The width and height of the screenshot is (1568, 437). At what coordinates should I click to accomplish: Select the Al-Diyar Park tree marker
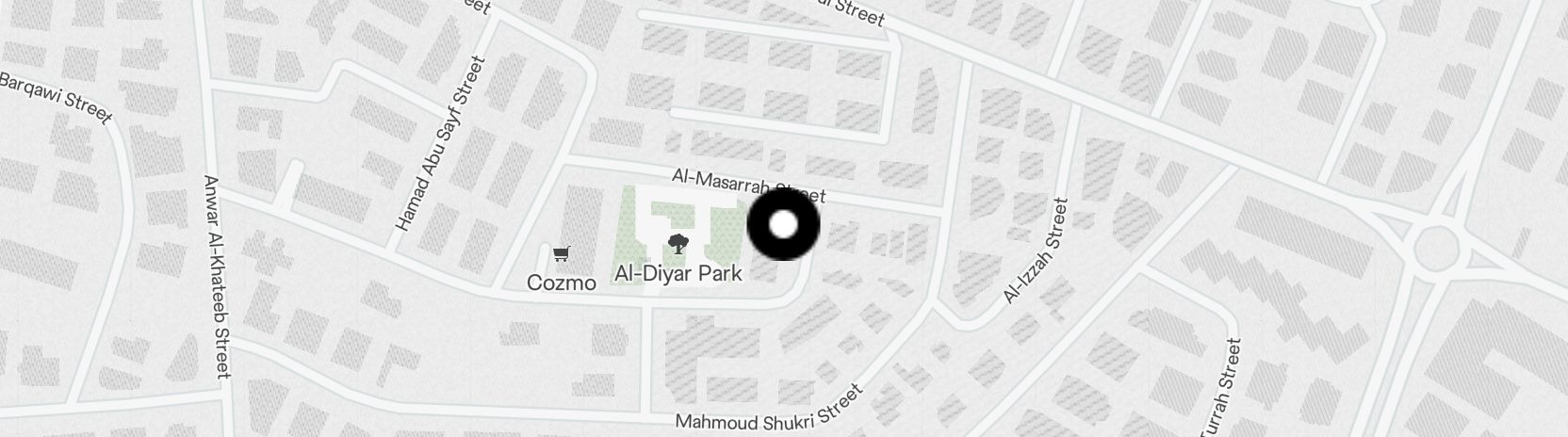(x=675, y=246)
